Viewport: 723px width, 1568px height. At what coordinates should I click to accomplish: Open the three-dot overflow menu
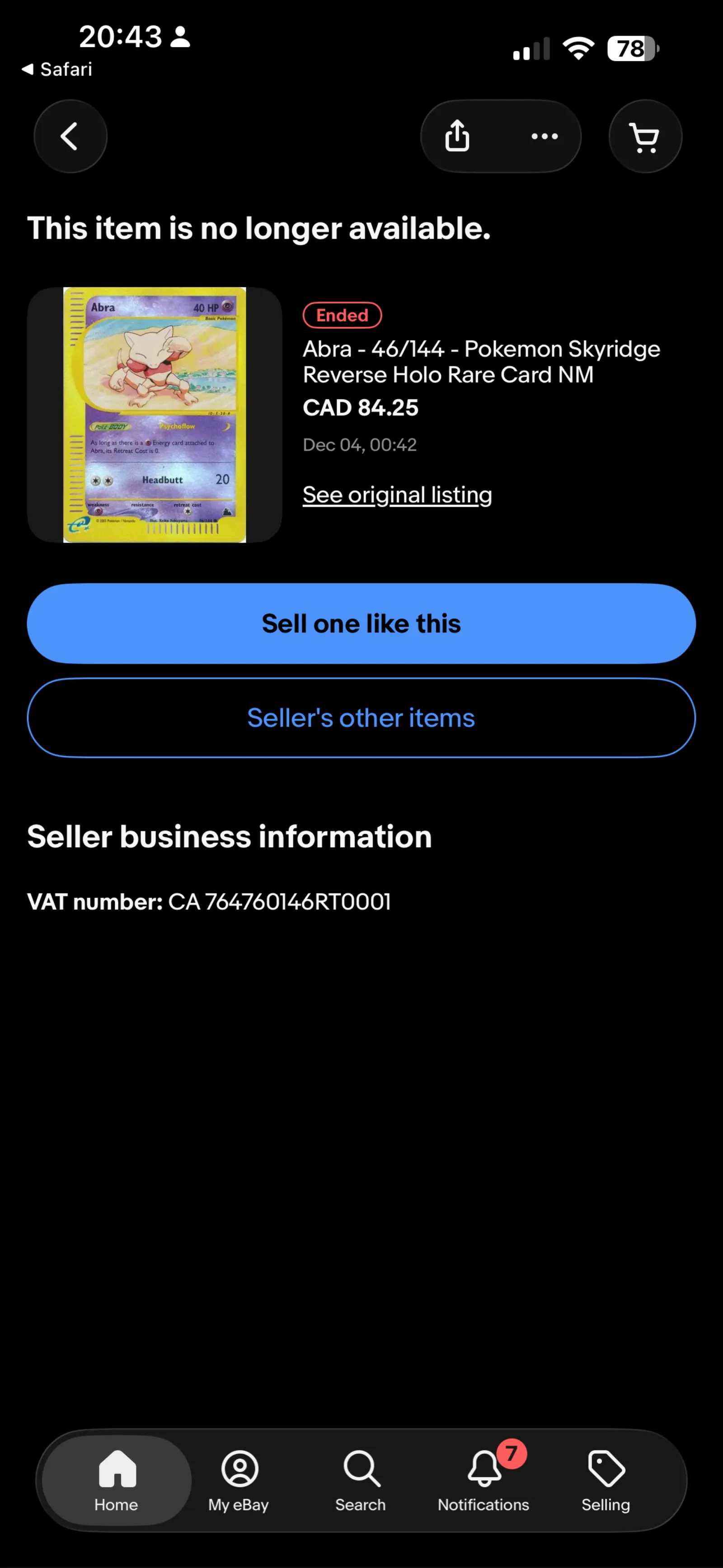(x=544, y=137)
